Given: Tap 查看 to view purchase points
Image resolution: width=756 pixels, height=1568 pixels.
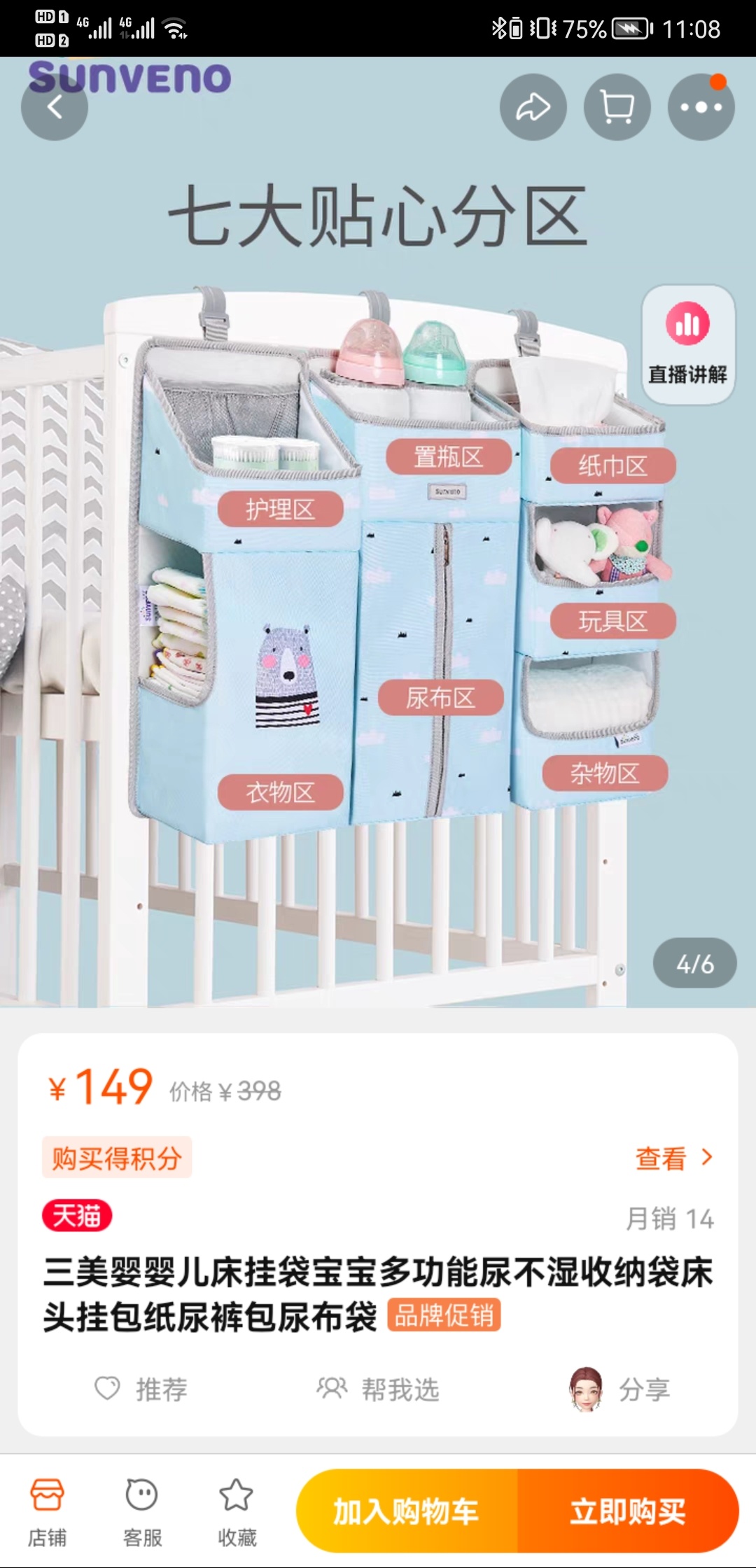Looking at the screenshot, I should 673,1158.
